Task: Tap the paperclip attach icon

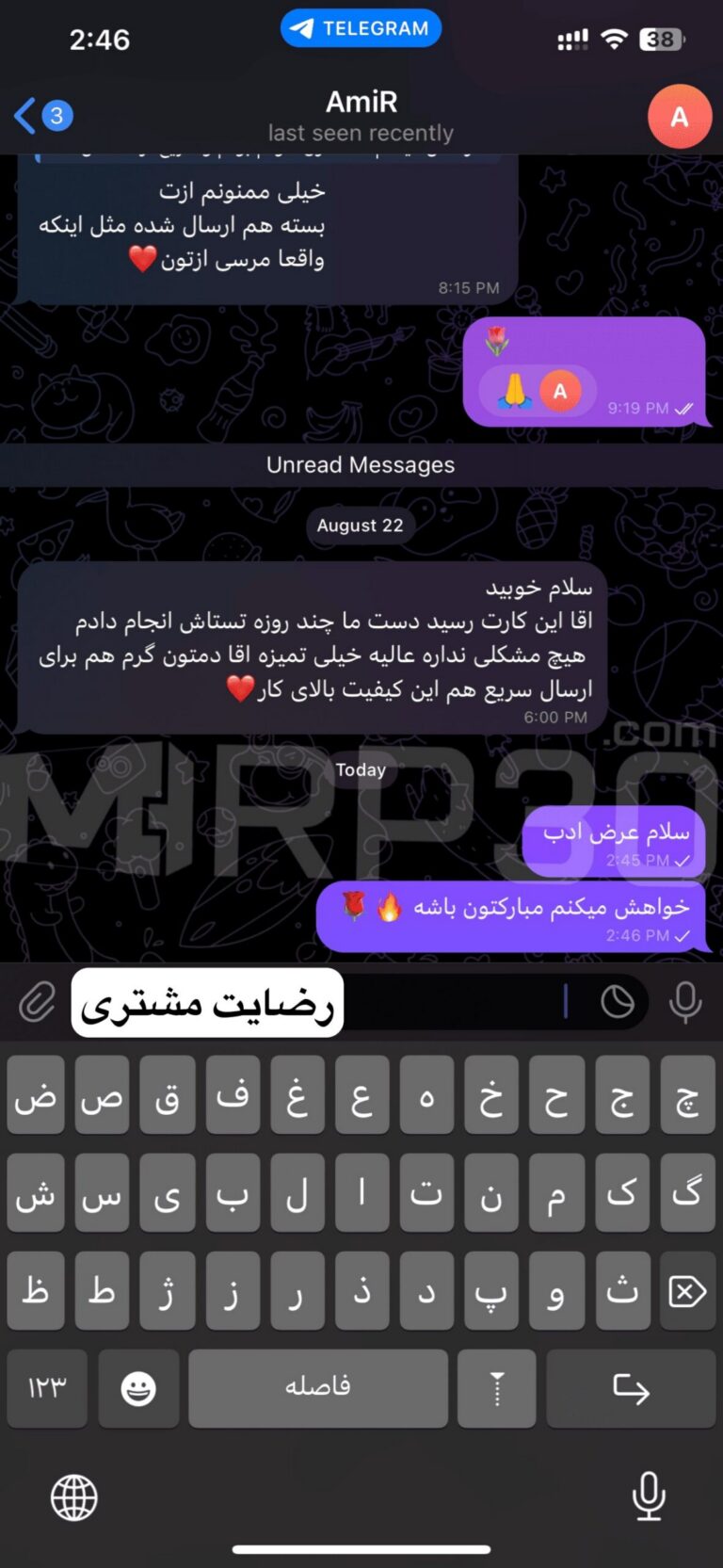Action: tap(38, 1001)
